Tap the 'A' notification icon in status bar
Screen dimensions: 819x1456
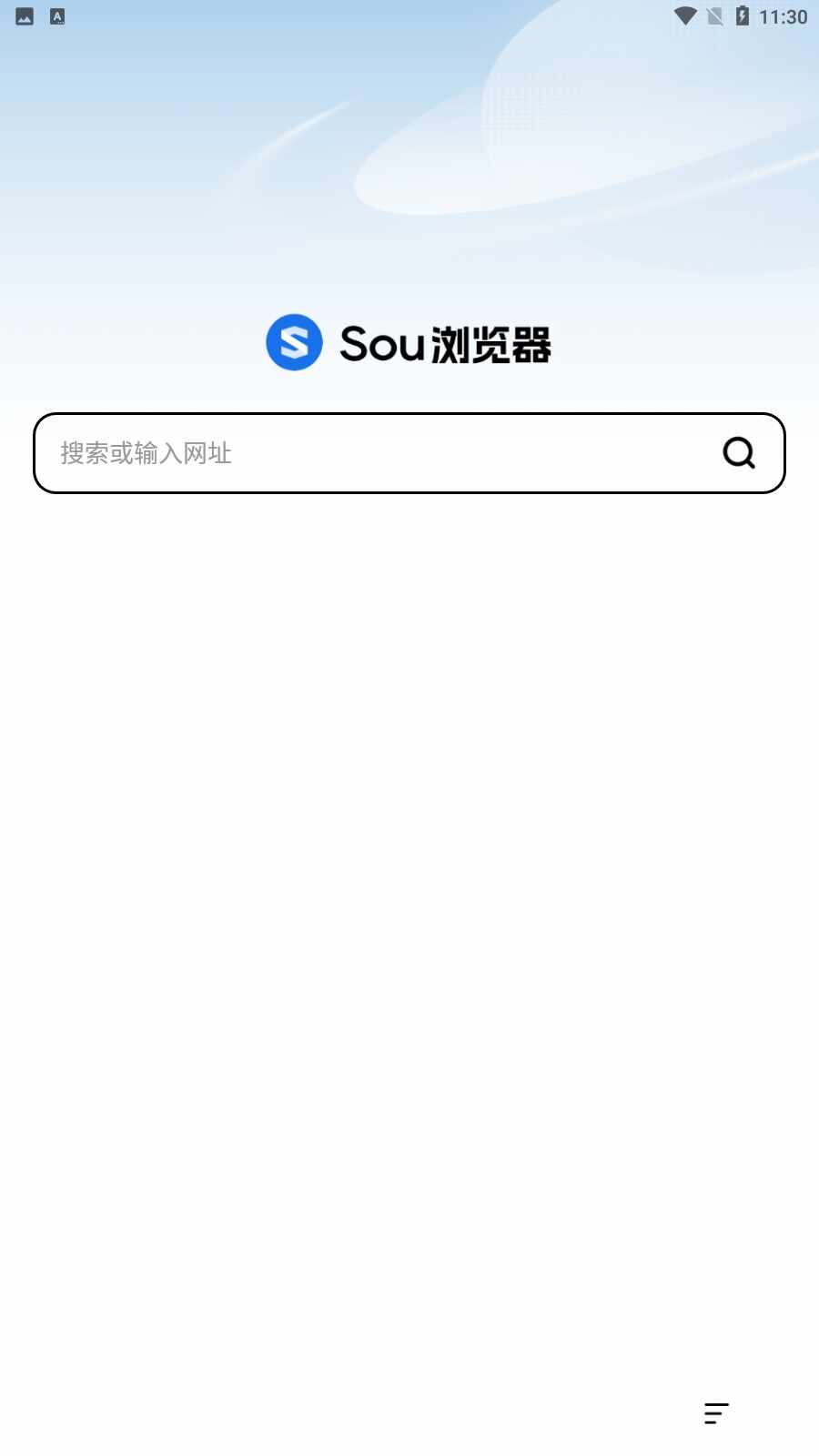pyautogui.click(x=57, y=15)
